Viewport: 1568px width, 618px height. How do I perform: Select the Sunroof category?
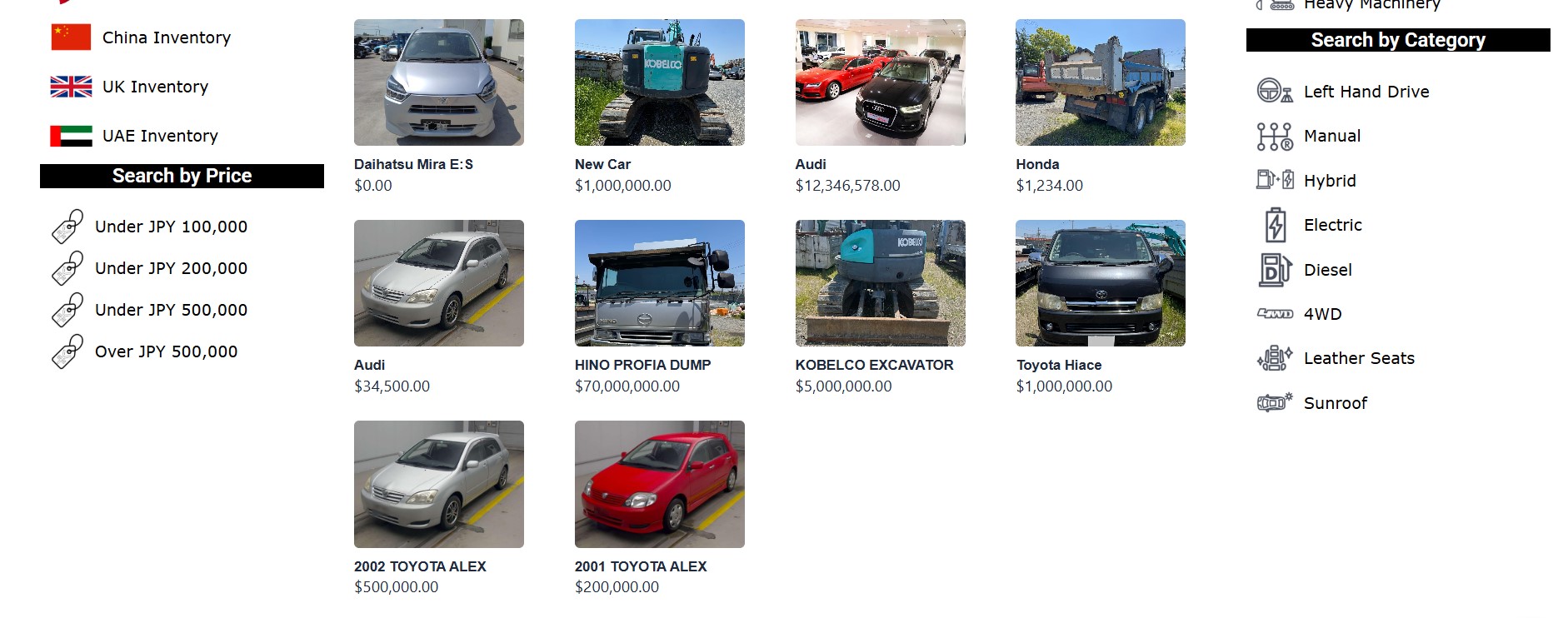point(1335,403)
